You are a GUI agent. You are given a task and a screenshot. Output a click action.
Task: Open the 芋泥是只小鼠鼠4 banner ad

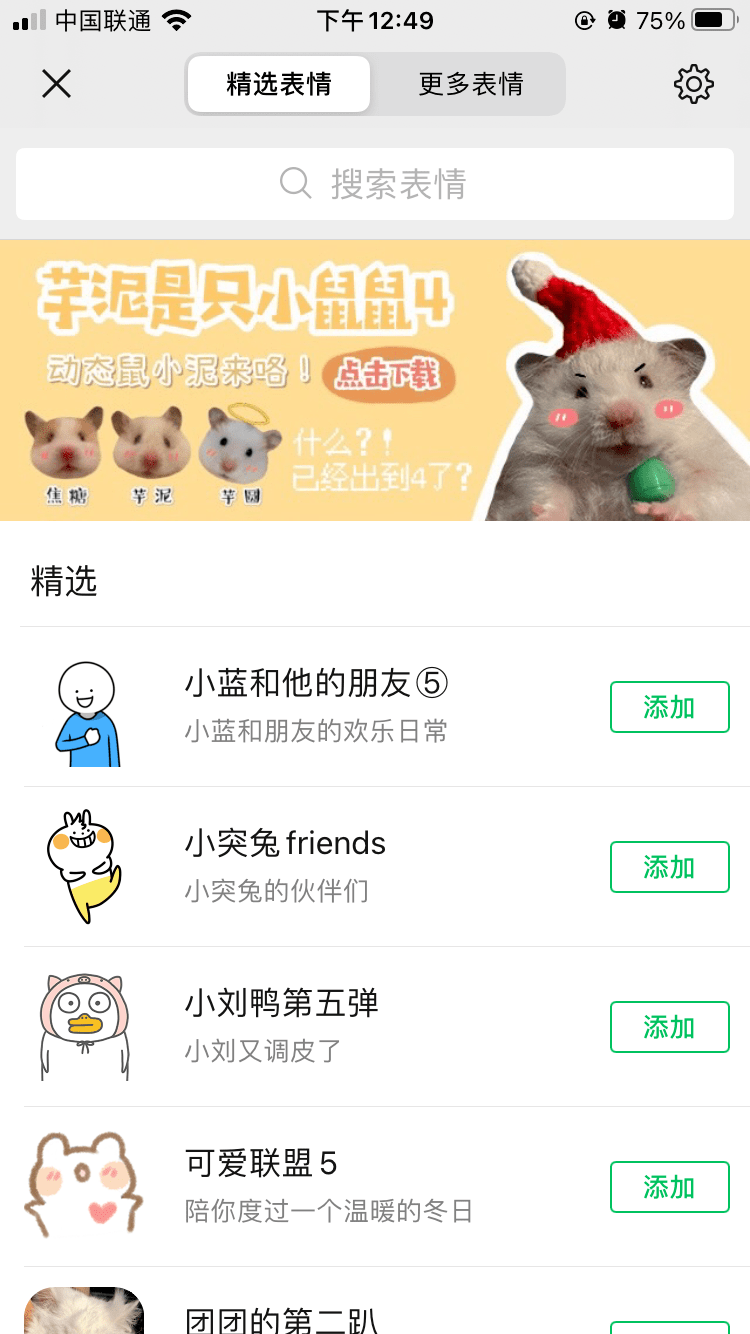click(x=375, y=378)
